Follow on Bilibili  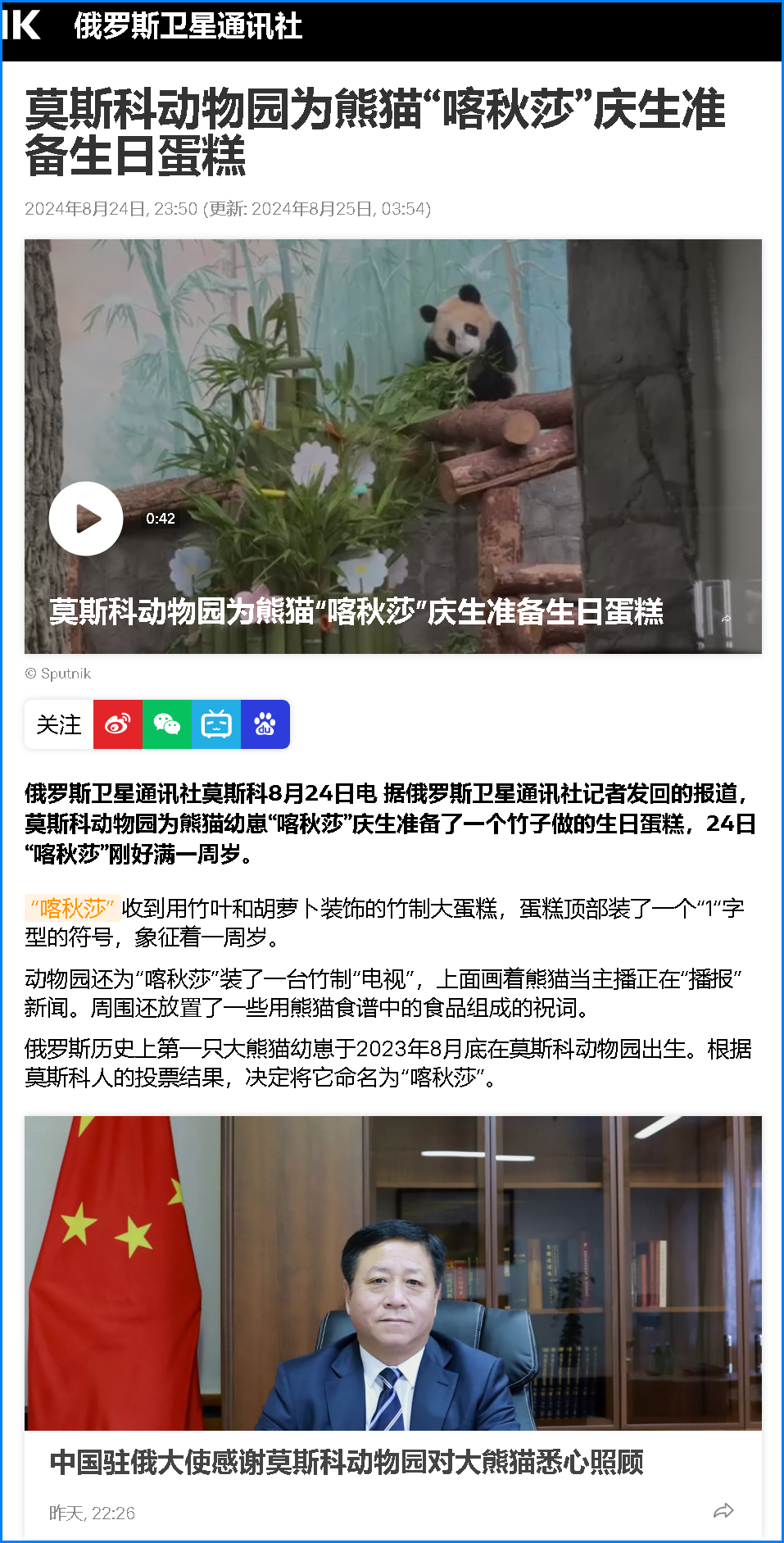click(x=216, y=724)
